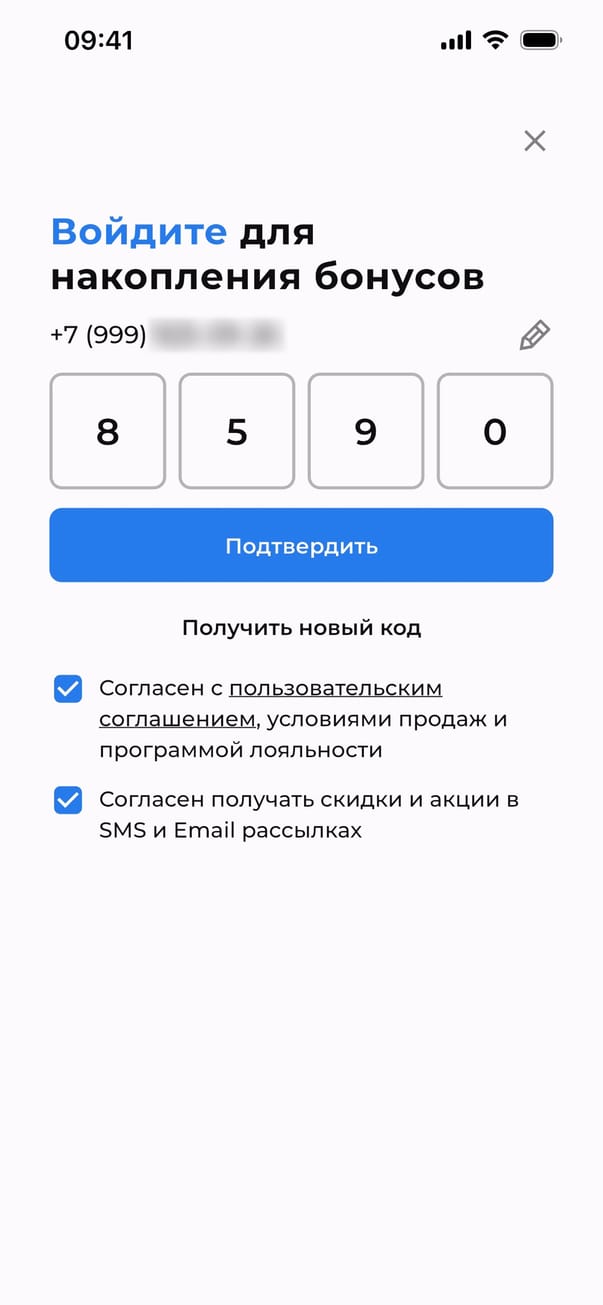Open the пользовательским соглашением link
The image size is (603, 1305).
tap(270, 704)
